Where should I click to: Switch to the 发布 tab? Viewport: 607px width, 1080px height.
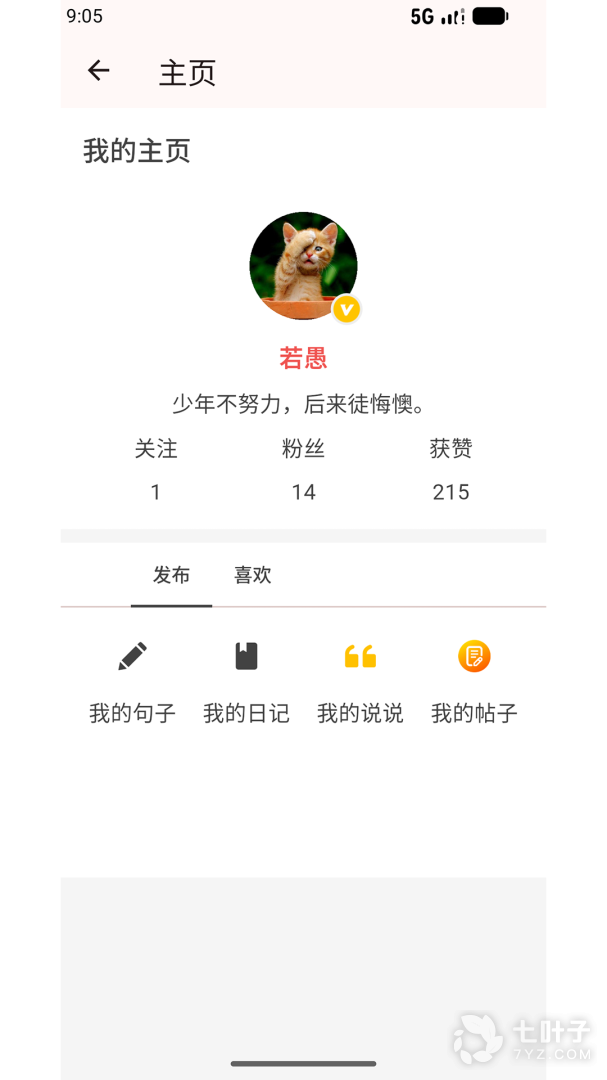click(172, 576)
